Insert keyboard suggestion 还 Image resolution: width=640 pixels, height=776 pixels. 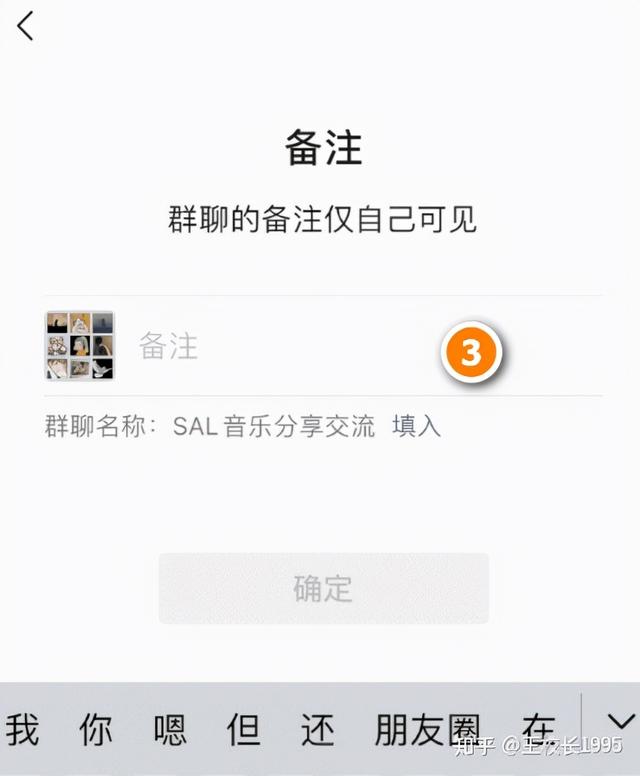click(317, 731)
